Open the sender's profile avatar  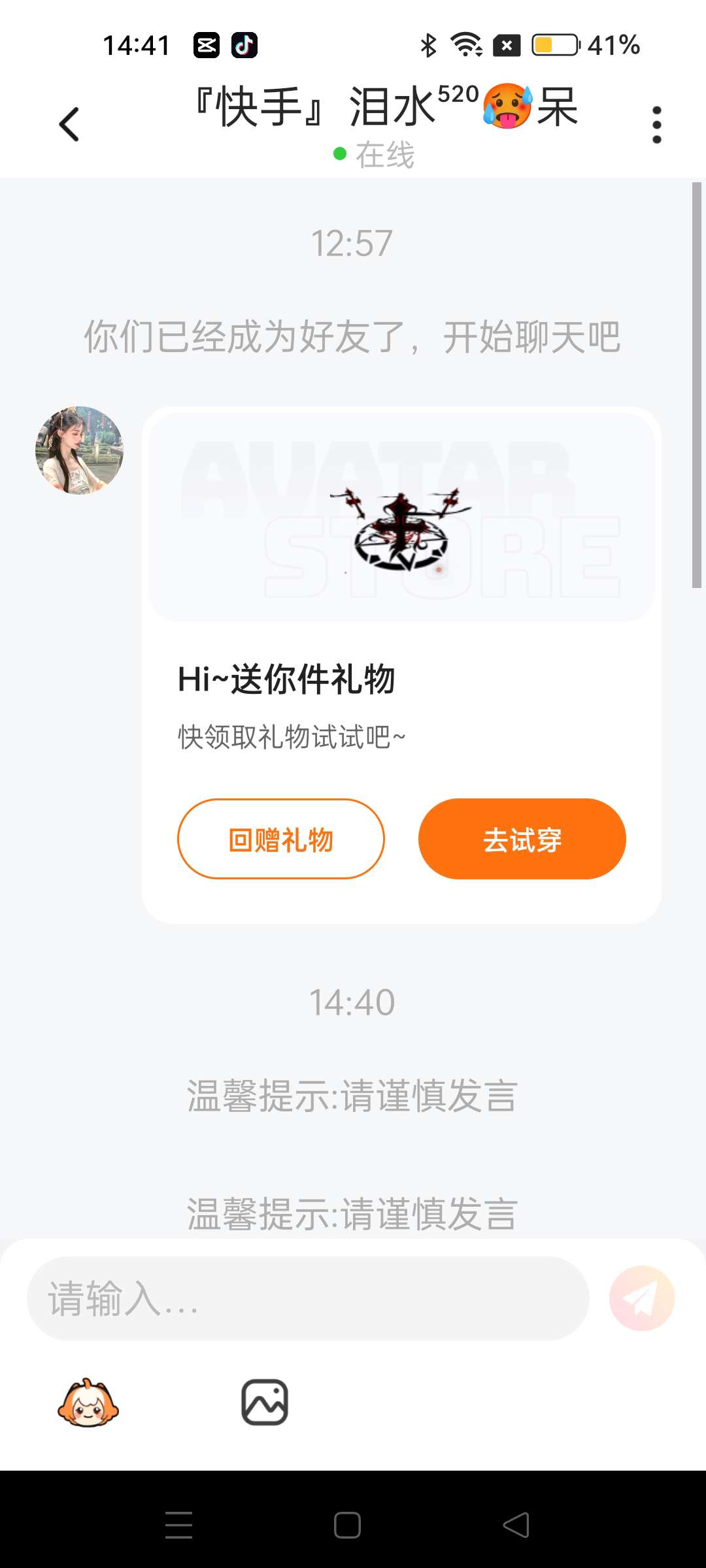[79, 450]
